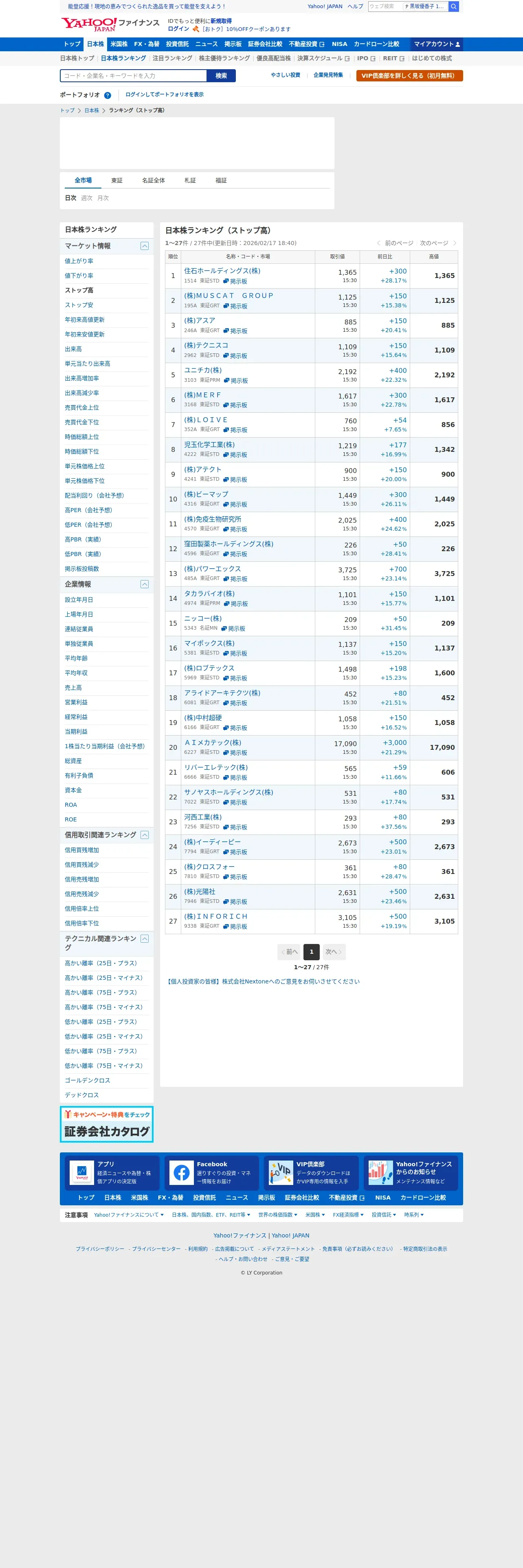The width and height of the screenshot is (523, 1568).
Task: Open the FX・為替 navigation tab
Action: 147,44
